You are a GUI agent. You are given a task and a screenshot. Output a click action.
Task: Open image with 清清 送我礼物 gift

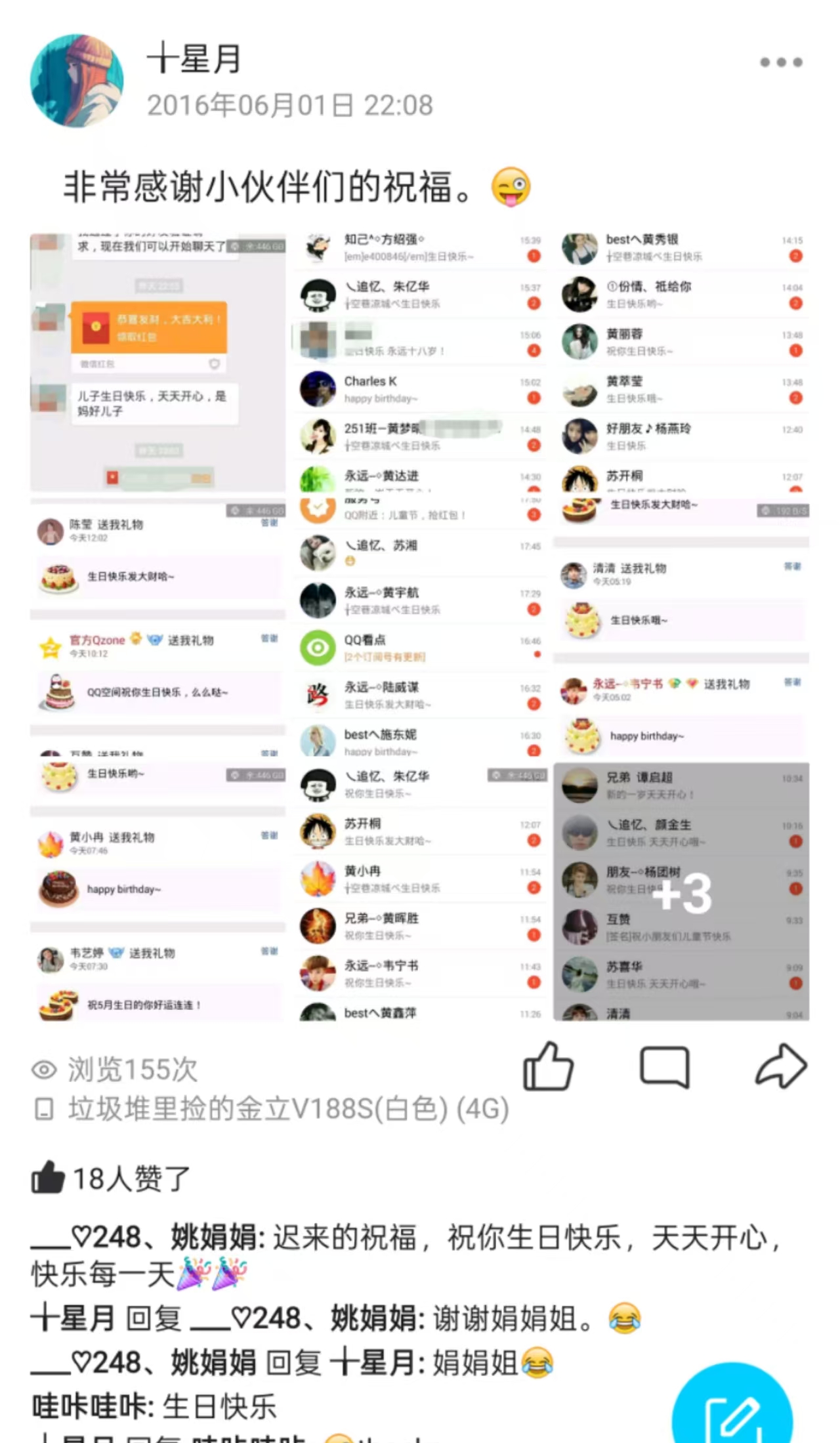[681, 627]
